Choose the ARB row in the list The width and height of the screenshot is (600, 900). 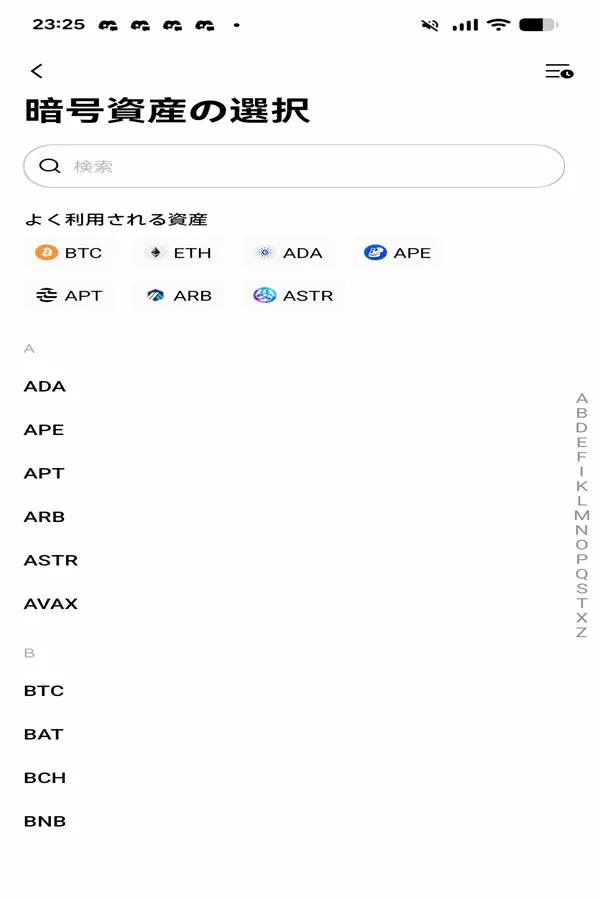pos(44,517)
